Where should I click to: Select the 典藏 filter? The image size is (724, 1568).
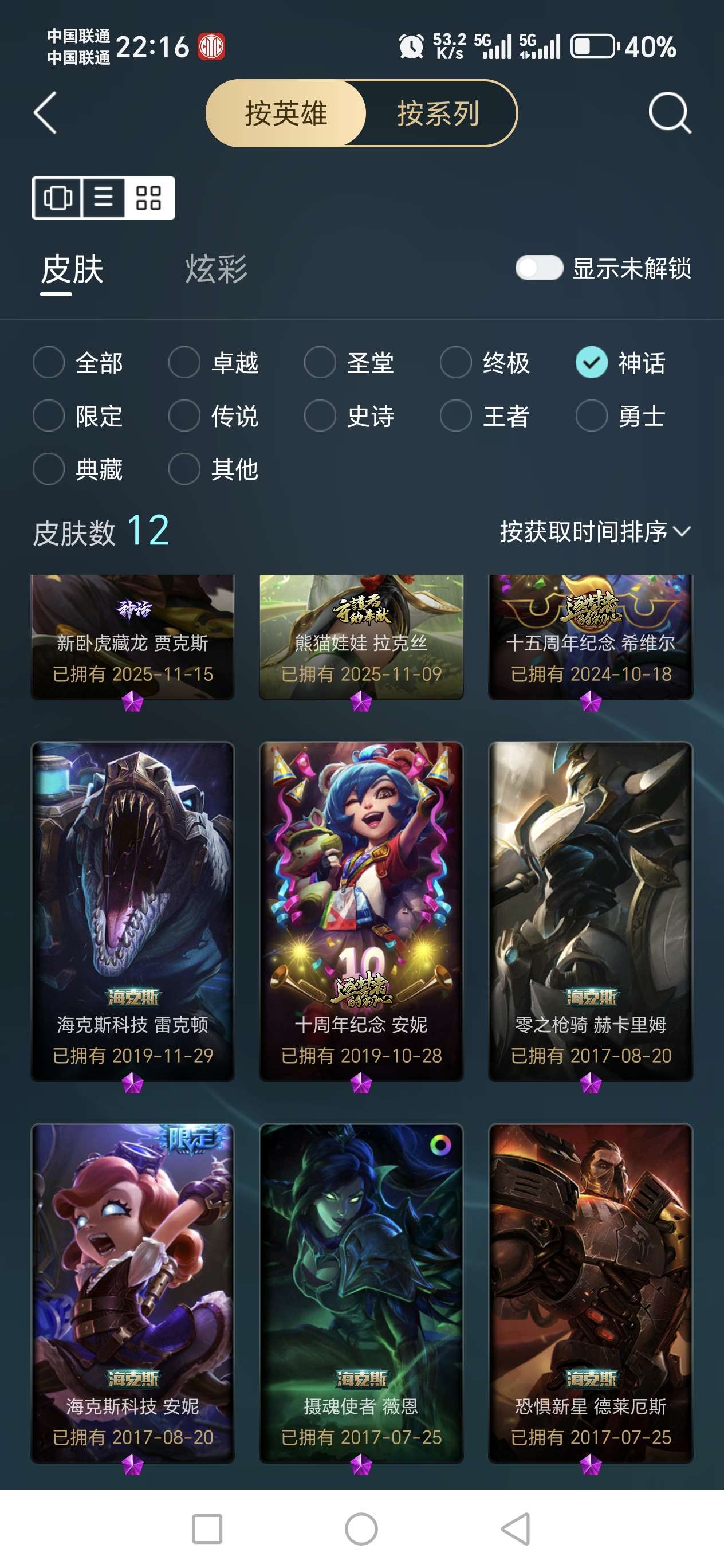[49, 469]
